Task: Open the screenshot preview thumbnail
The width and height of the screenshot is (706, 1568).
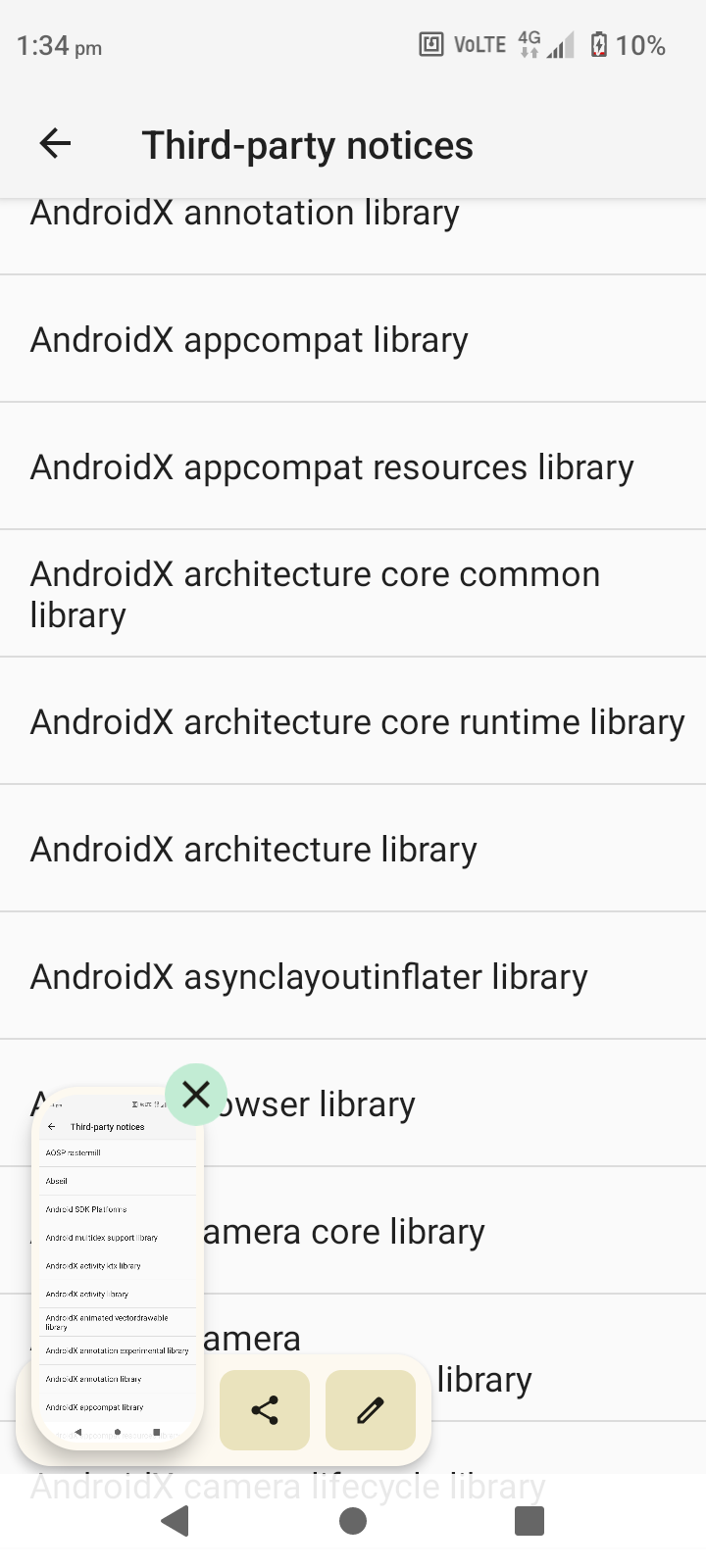Action: point(118,1268)
